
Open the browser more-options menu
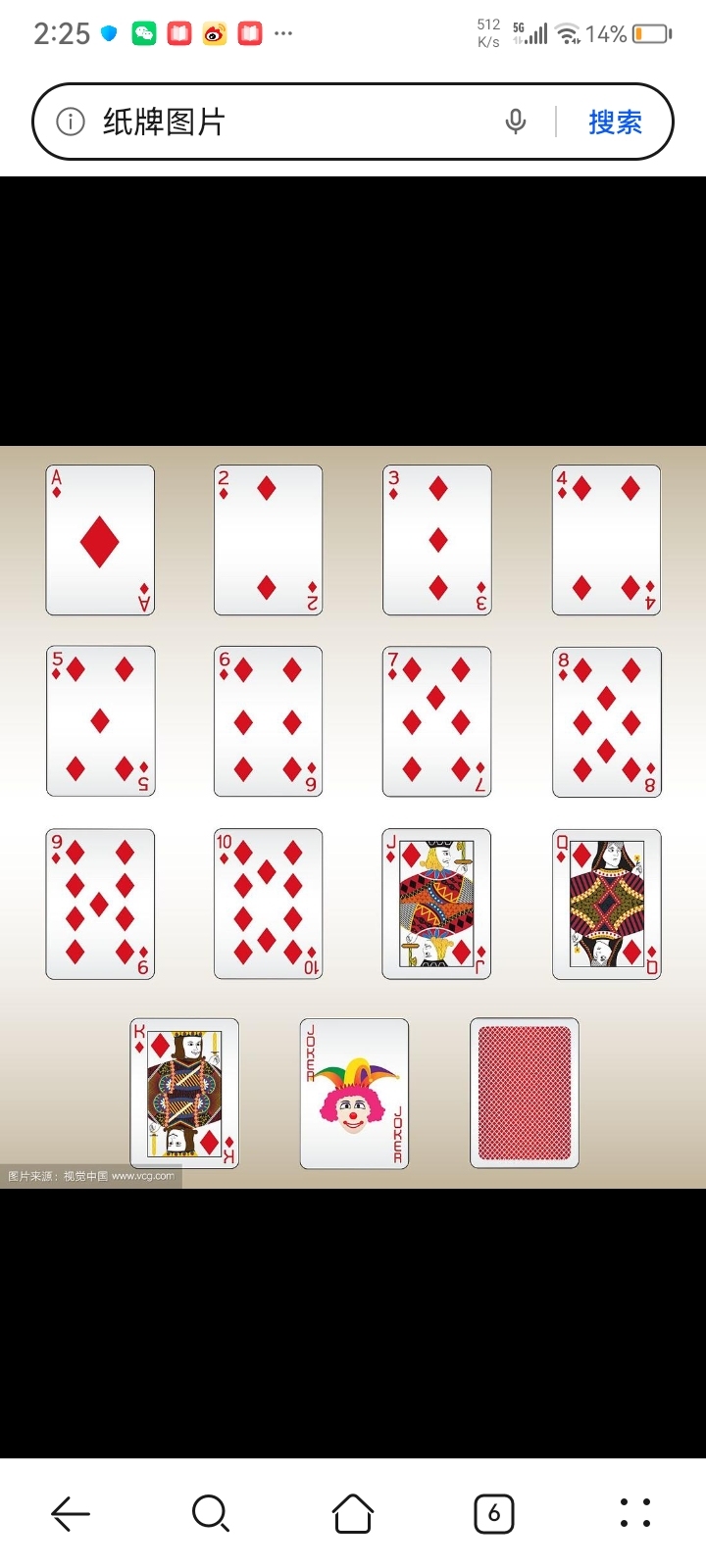[635, 1513]
